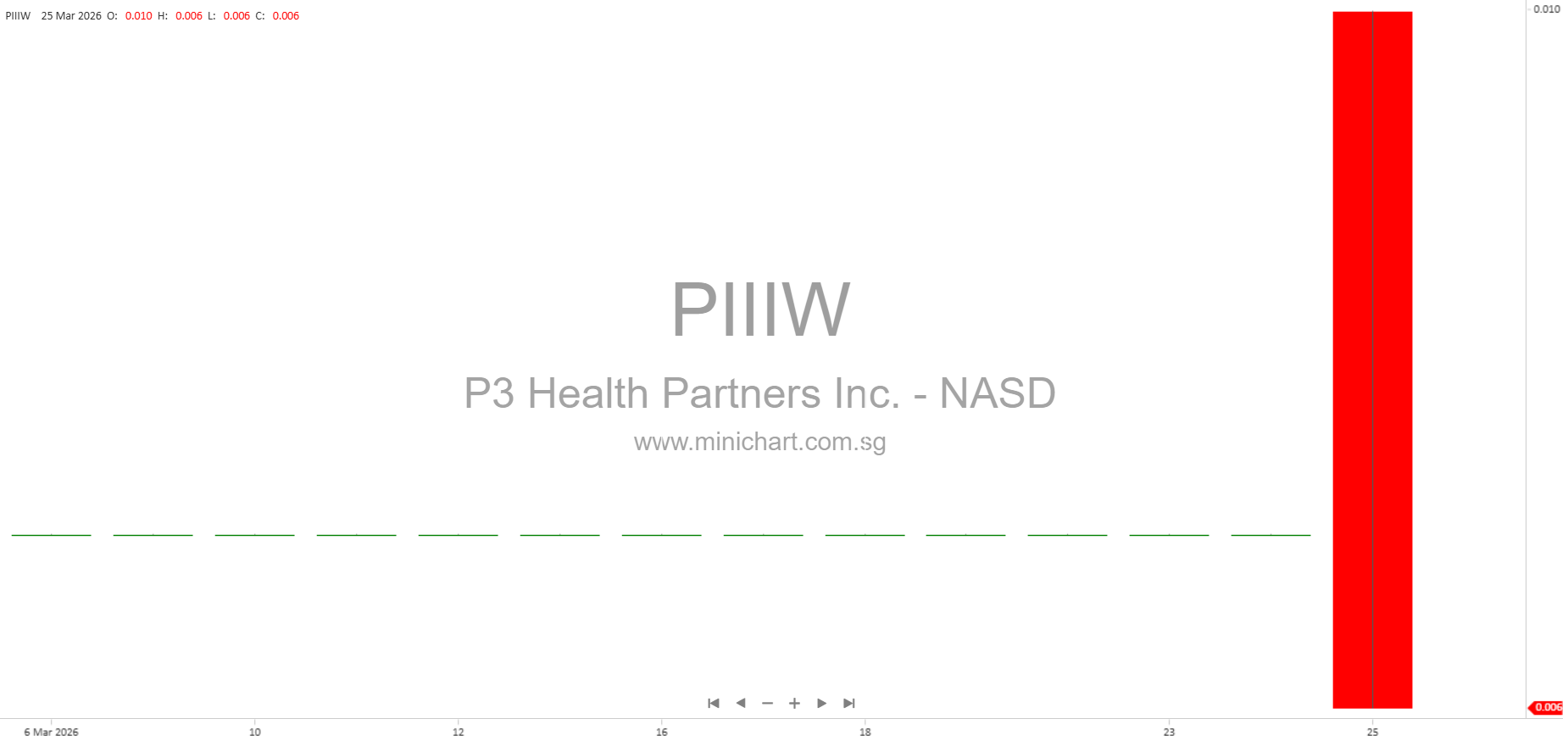Step the chart forward one period
1568x741 pixels.
coord(821,703)
